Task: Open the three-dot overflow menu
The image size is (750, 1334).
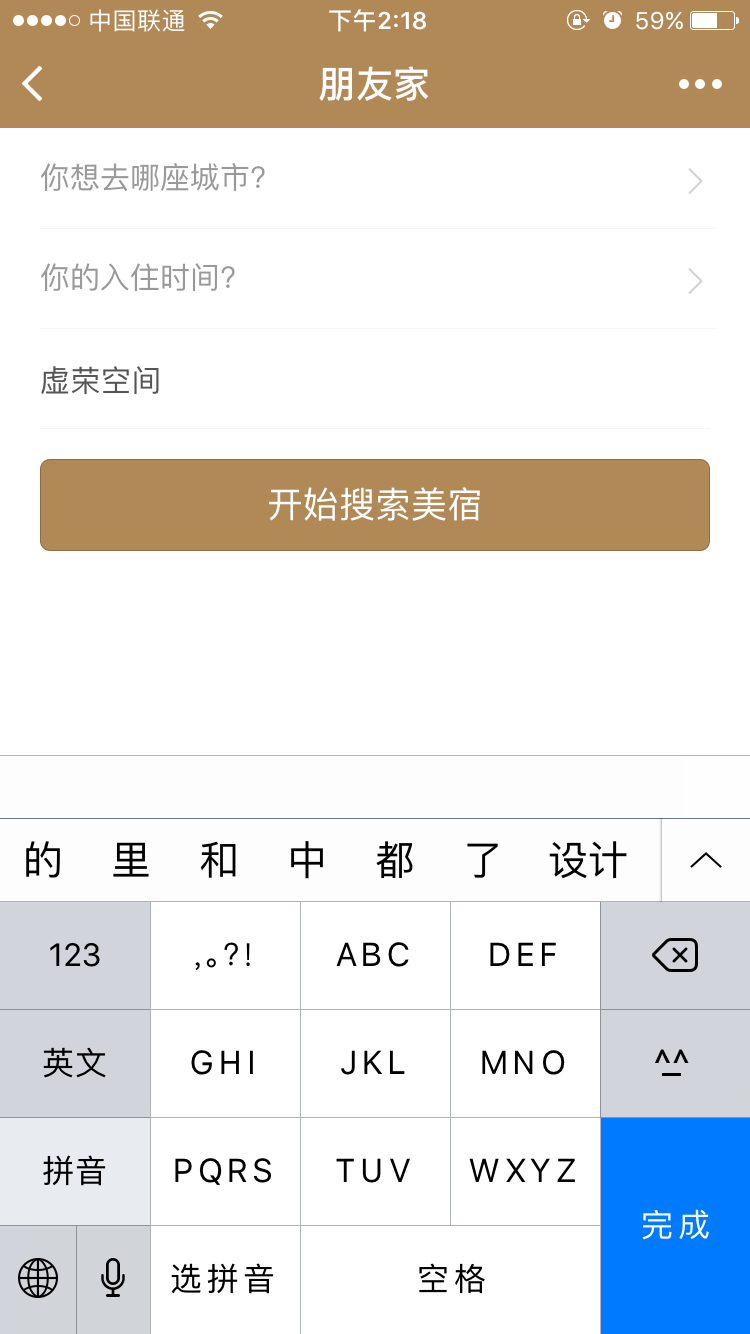Action: [700, 84]
